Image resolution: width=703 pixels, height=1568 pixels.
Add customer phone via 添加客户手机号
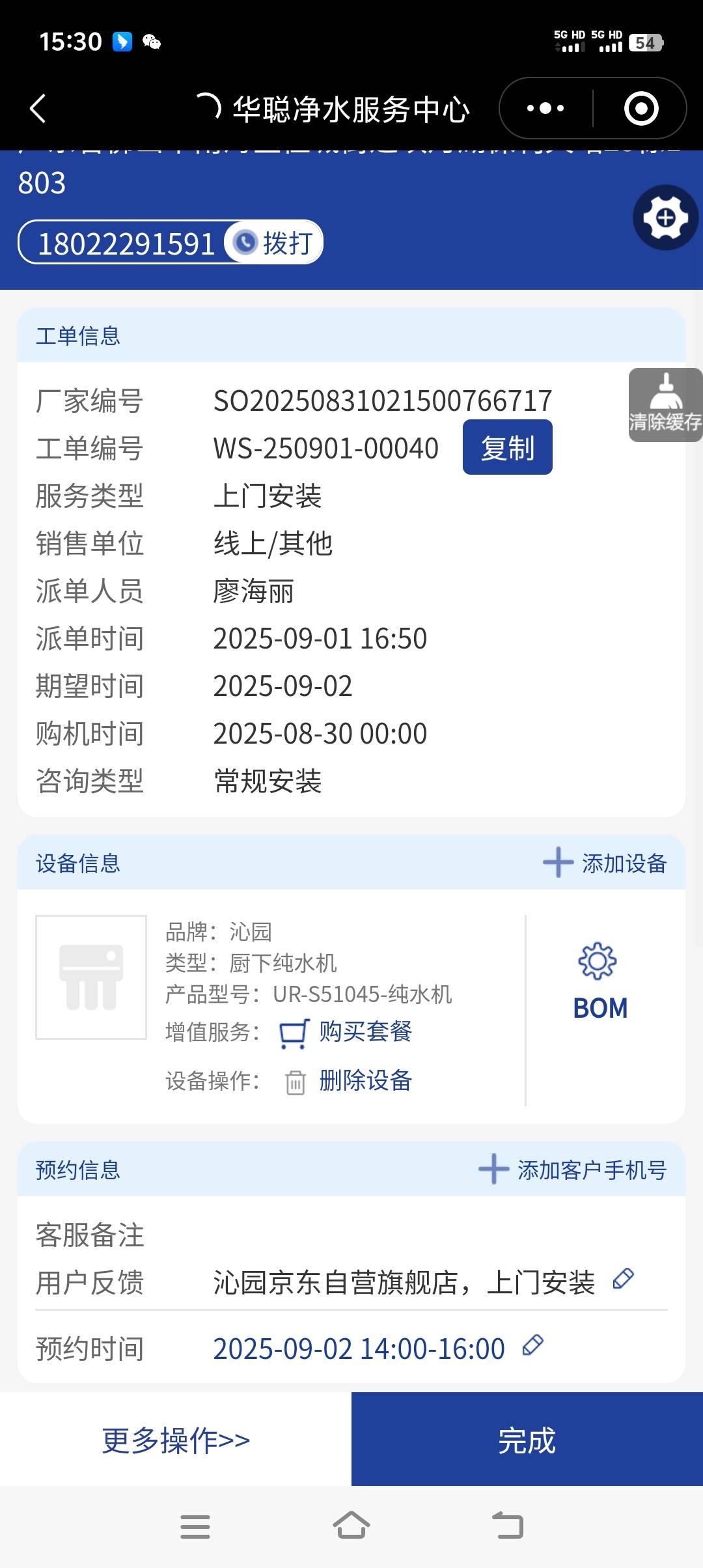(573, 1169)
